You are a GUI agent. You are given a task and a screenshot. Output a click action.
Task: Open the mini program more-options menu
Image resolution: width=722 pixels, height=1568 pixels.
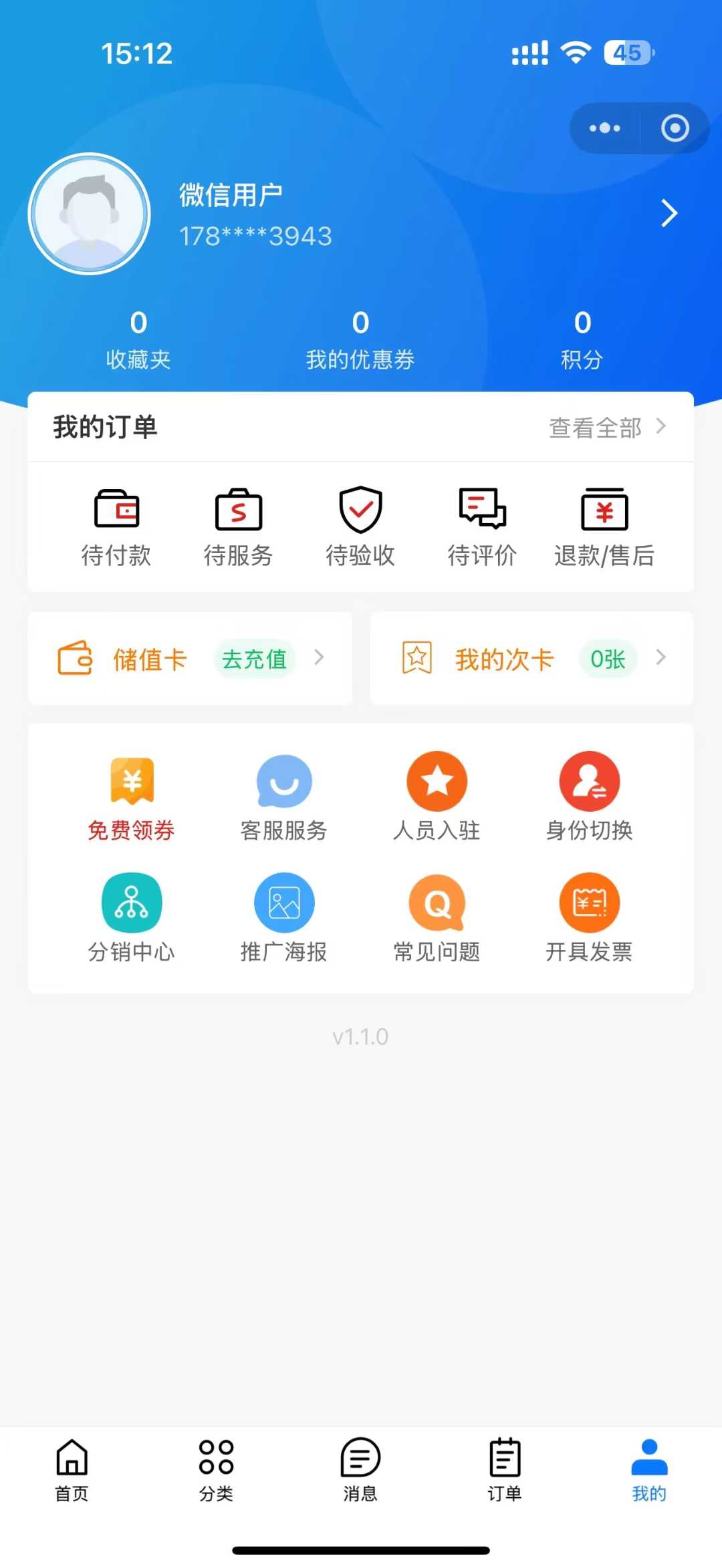(604, 128)
